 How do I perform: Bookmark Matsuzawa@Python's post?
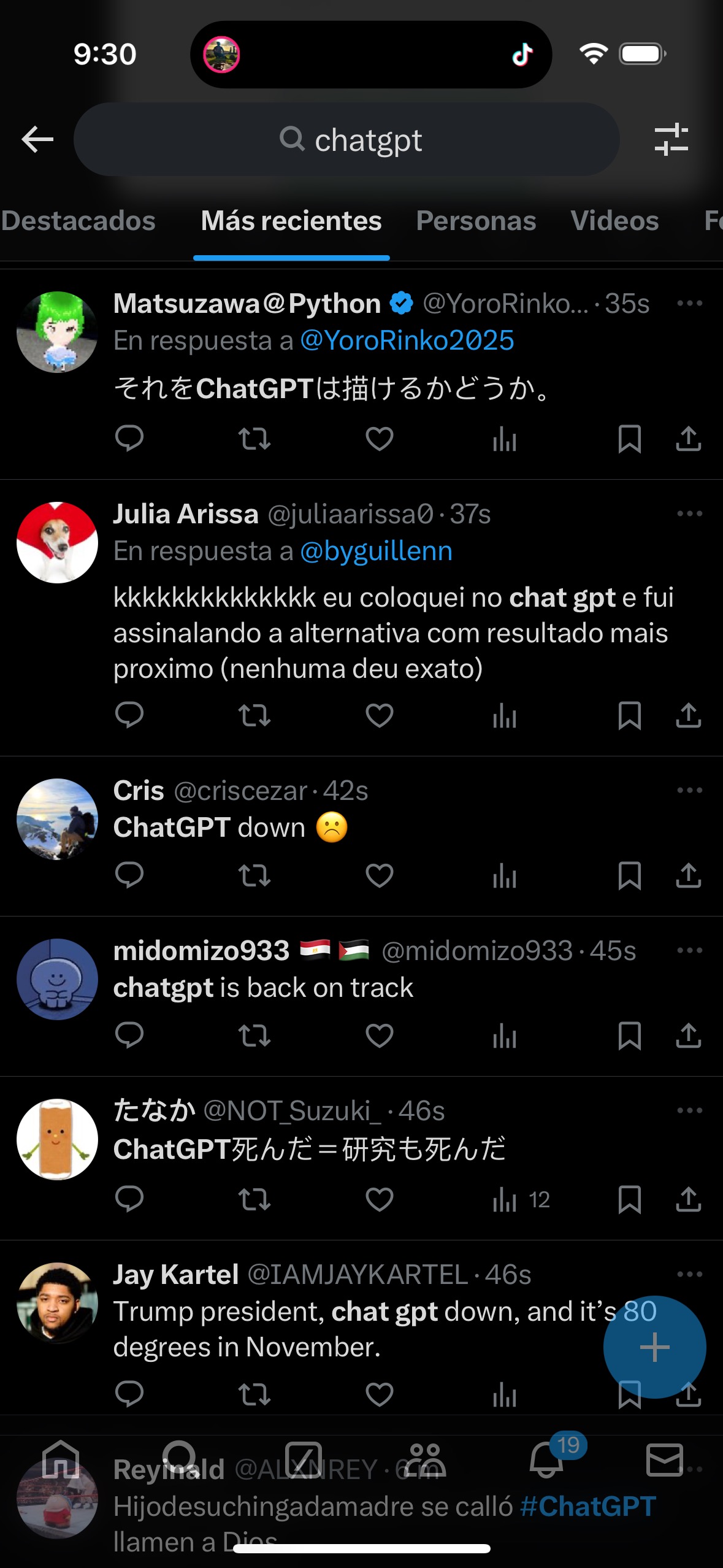click(629, 439)
